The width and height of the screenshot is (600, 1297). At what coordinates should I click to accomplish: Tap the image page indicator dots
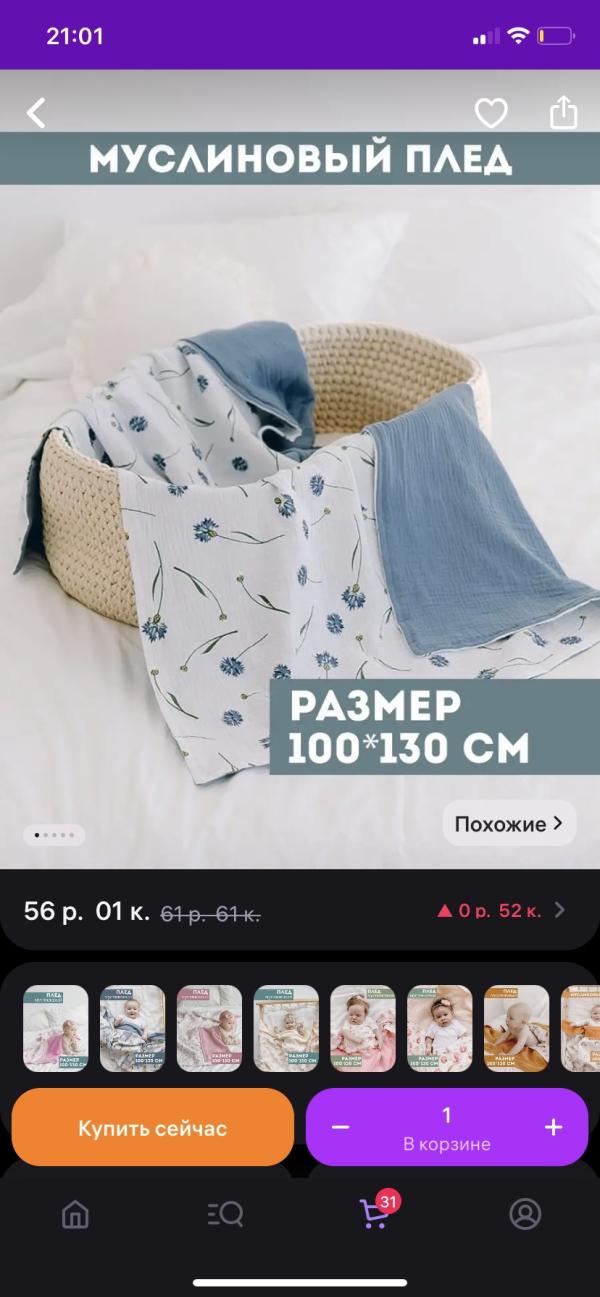click(x=54, y=835)
